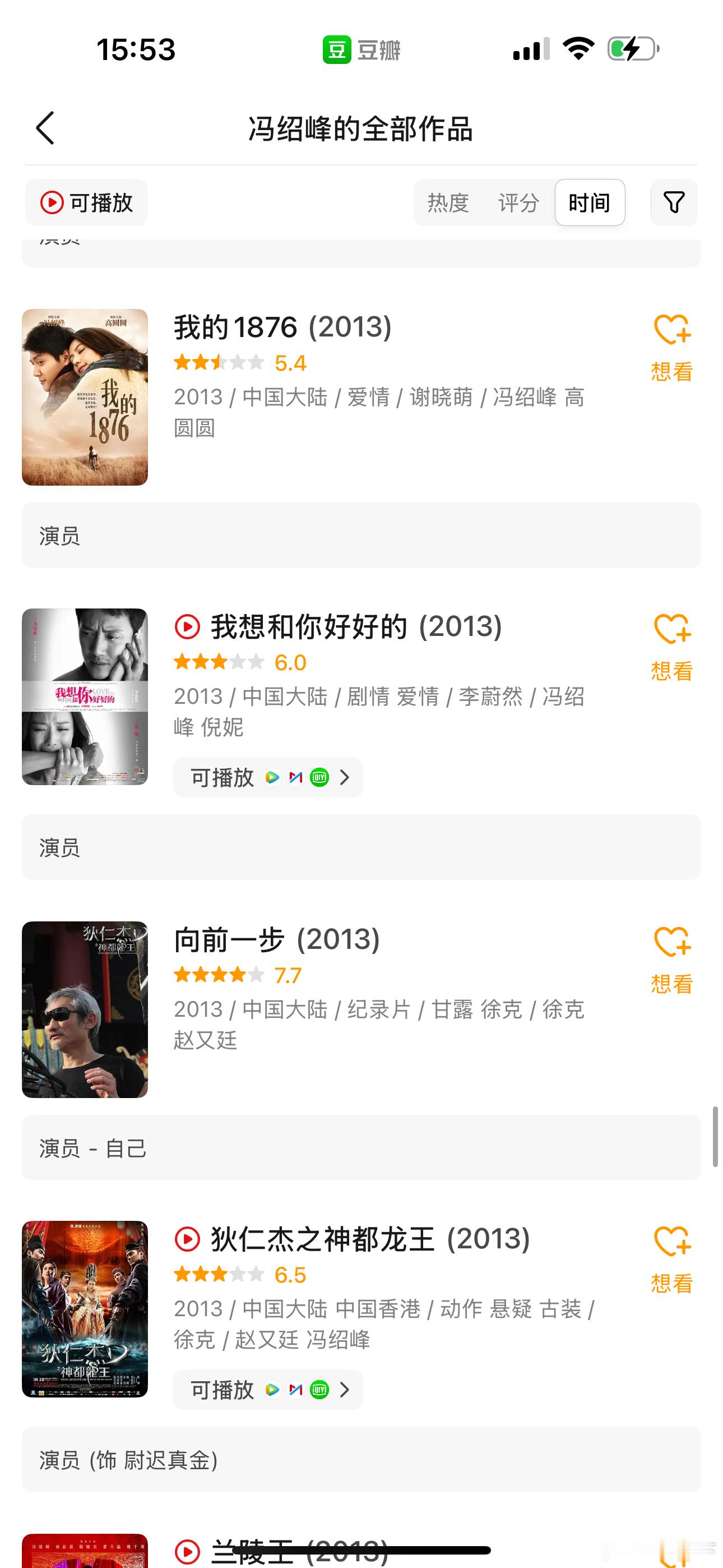
Task: Sort works by 评分
Action: [518, 202]
